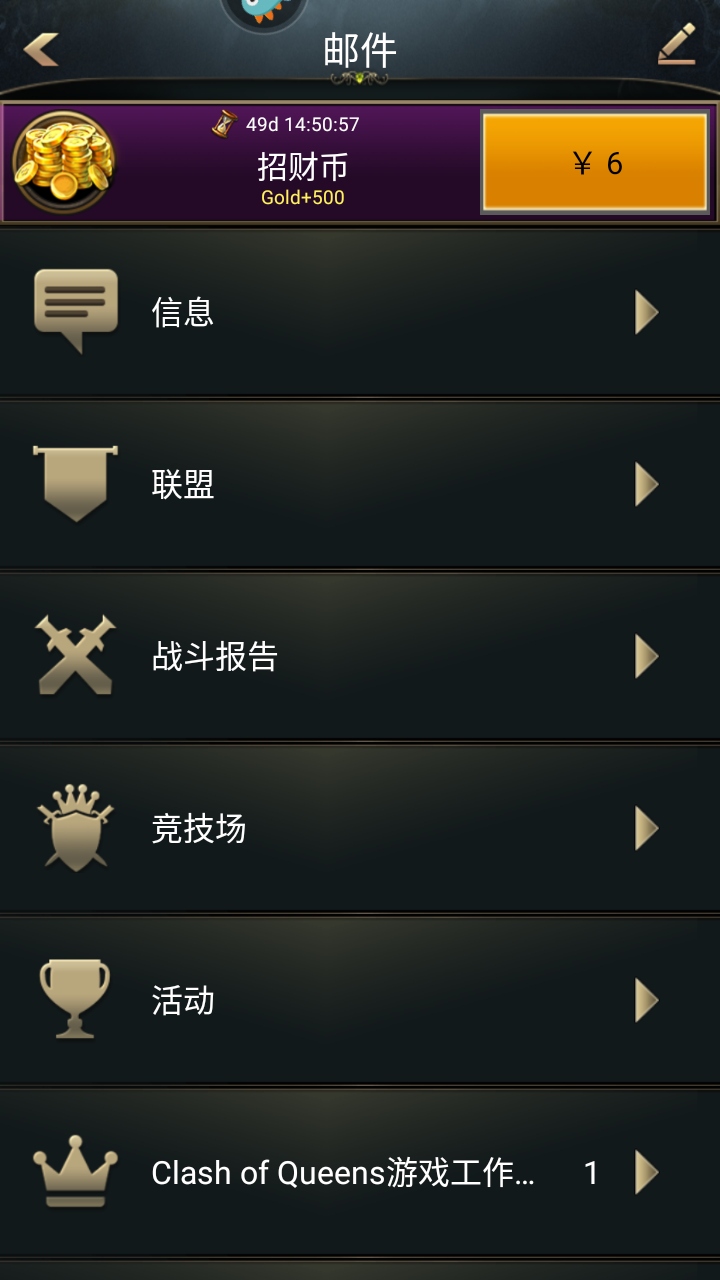Open the 信息 mail category
720x1280 pixels.
pyautogui.click(x=360, y=313)
